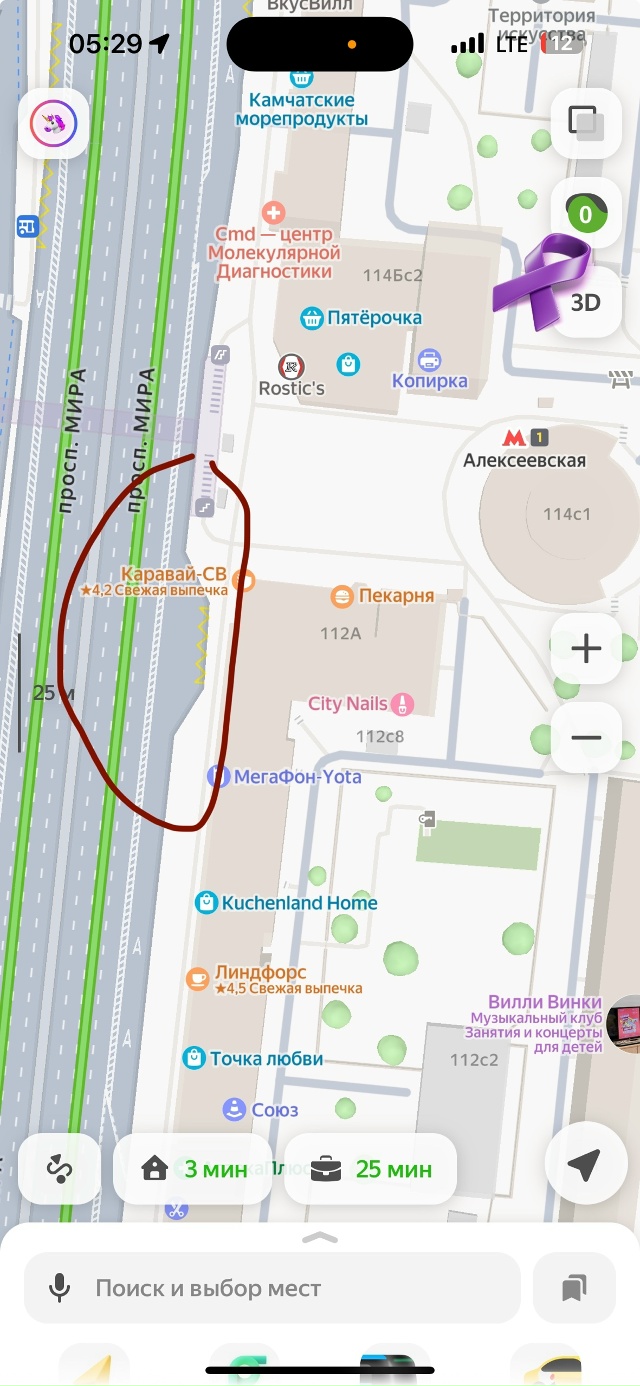Select the Алексеевская metro station marker
This screenshot has width=640, height=1386.
coord(513,438)
